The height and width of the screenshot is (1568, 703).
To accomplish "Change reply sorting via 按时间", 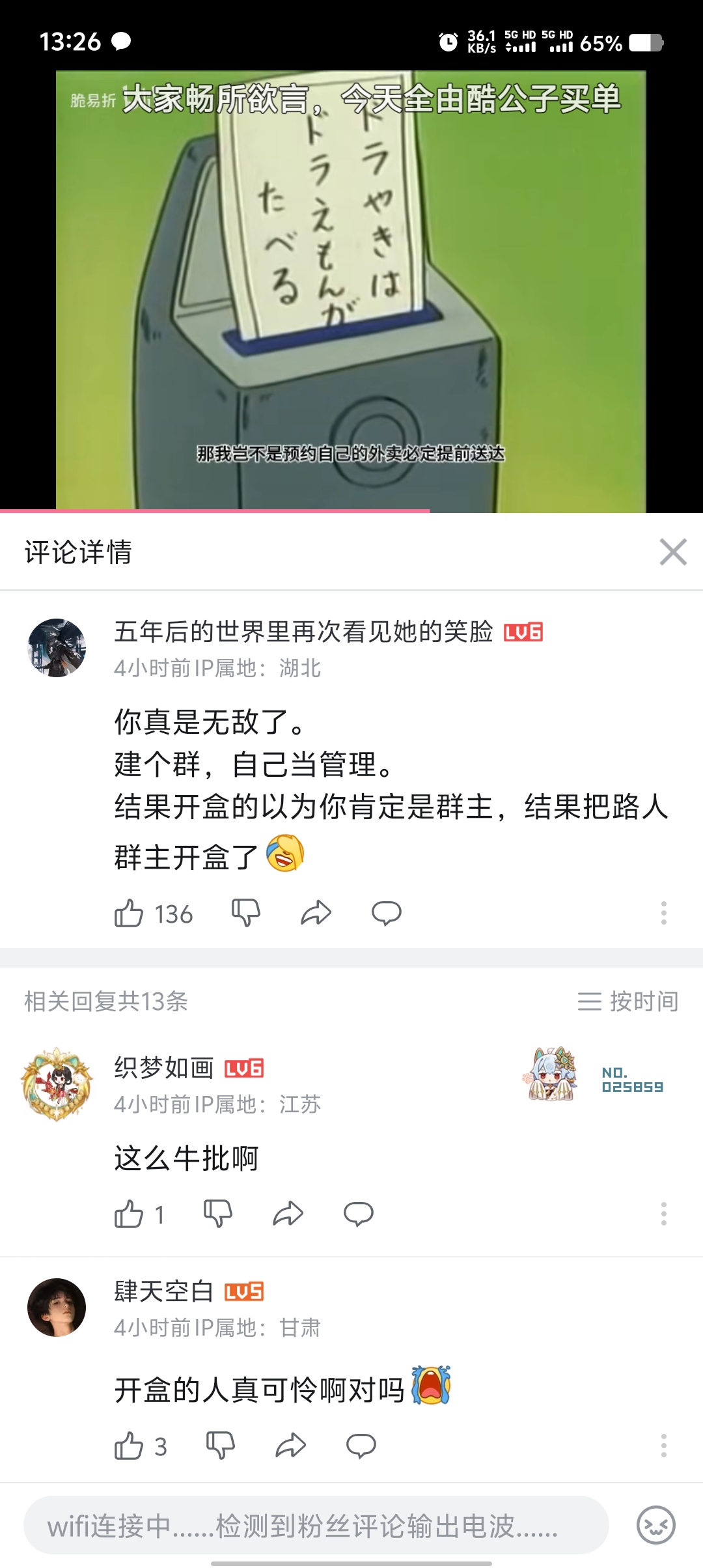I will pos(628,1001).
